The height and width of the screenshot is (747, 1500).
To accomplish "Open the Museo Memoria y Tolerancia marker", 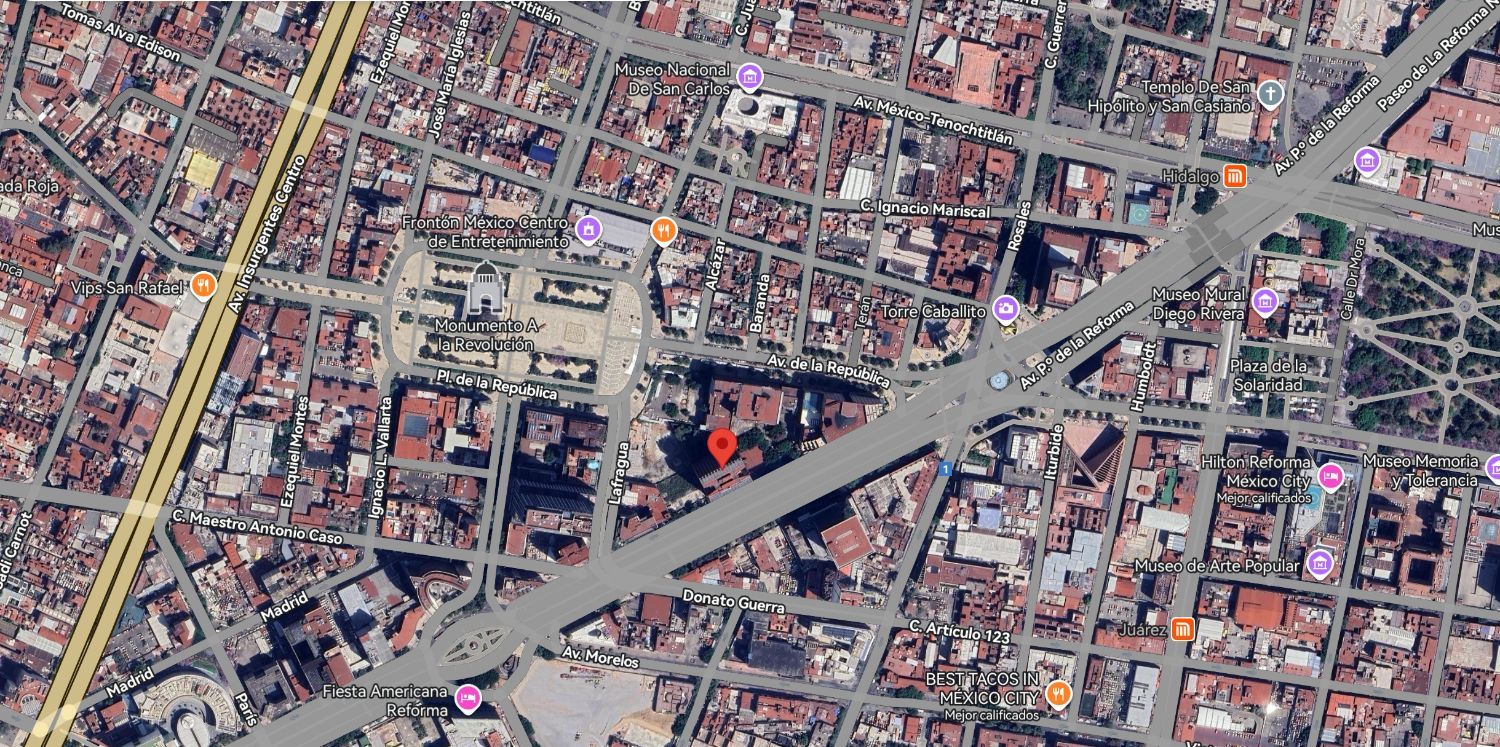I will coord(1493,468).
